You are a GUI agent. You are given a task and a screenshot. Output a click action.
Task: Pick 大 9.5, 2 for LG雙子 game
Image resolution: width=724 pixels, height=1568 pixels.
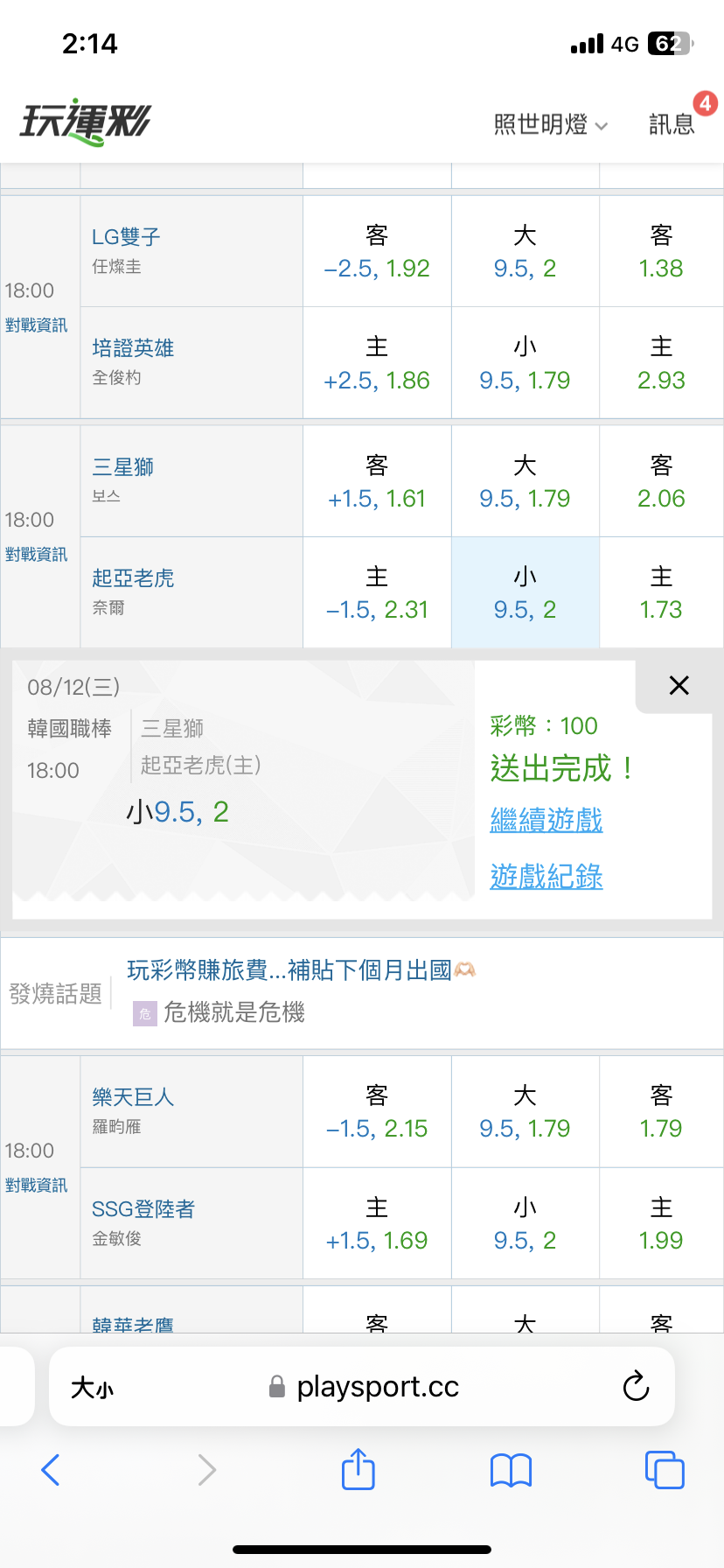(x=525, y=251)
